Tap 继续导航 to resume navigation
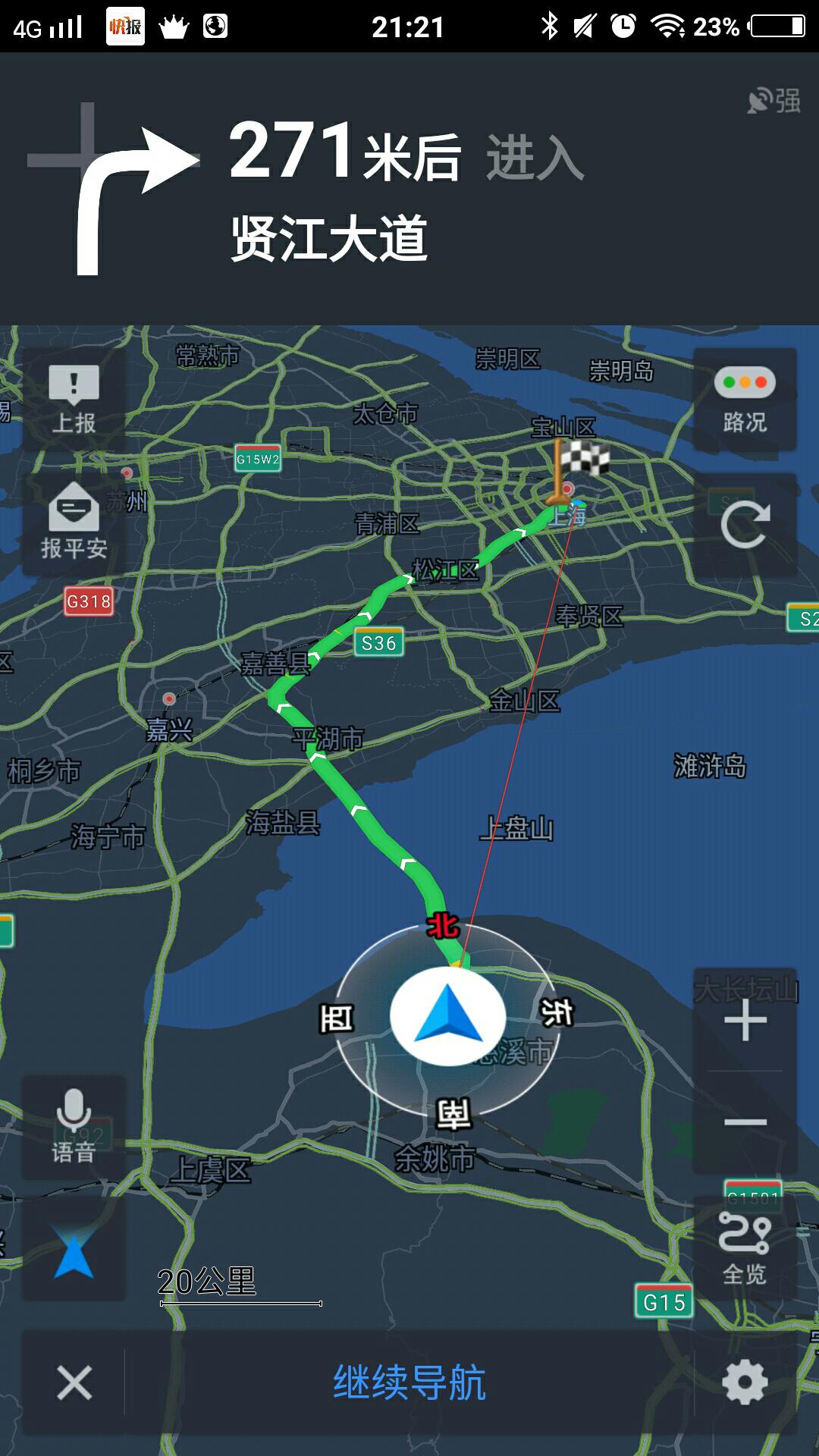Viewport: 819px width, 1456px height. (409, 1382)
